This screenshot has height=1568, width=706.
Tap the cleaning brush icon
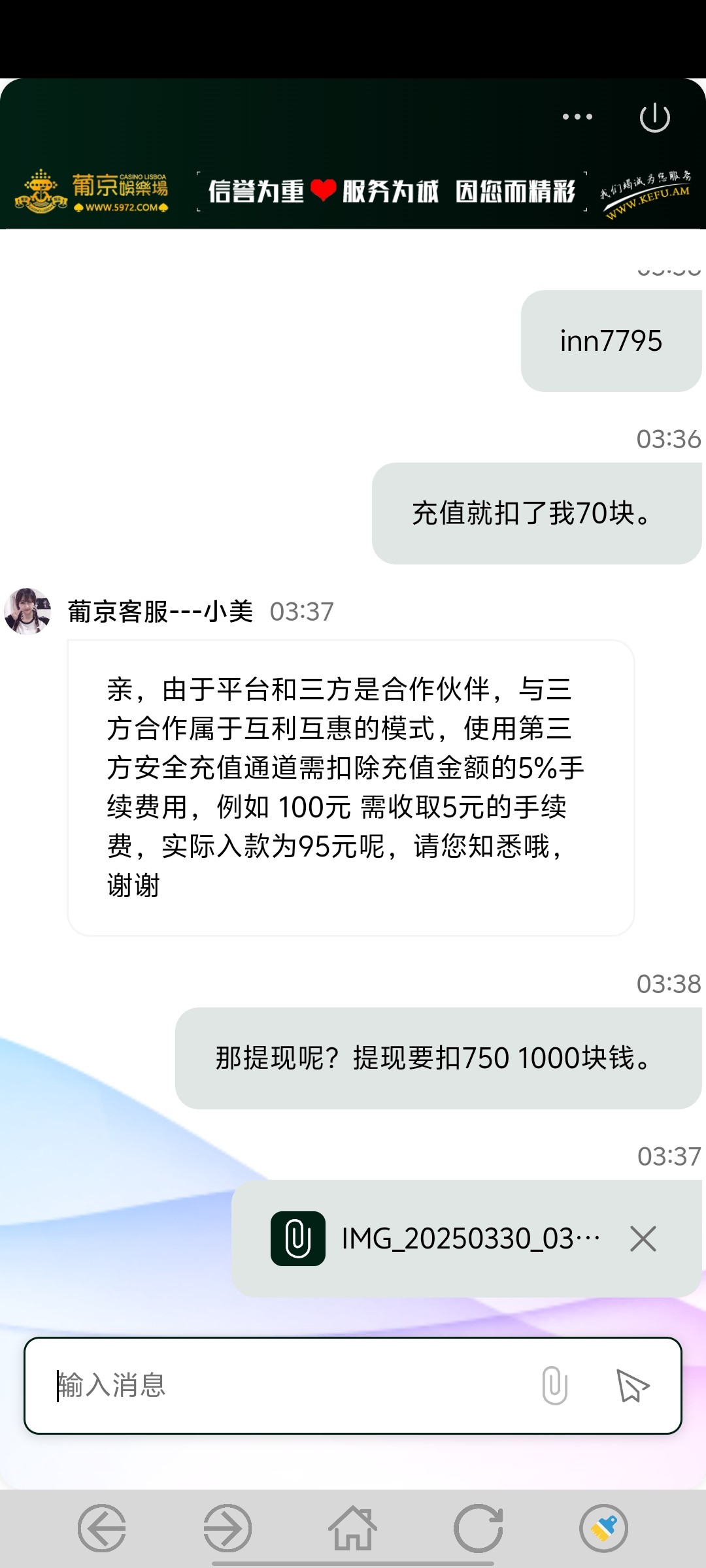coord(603,1528)
